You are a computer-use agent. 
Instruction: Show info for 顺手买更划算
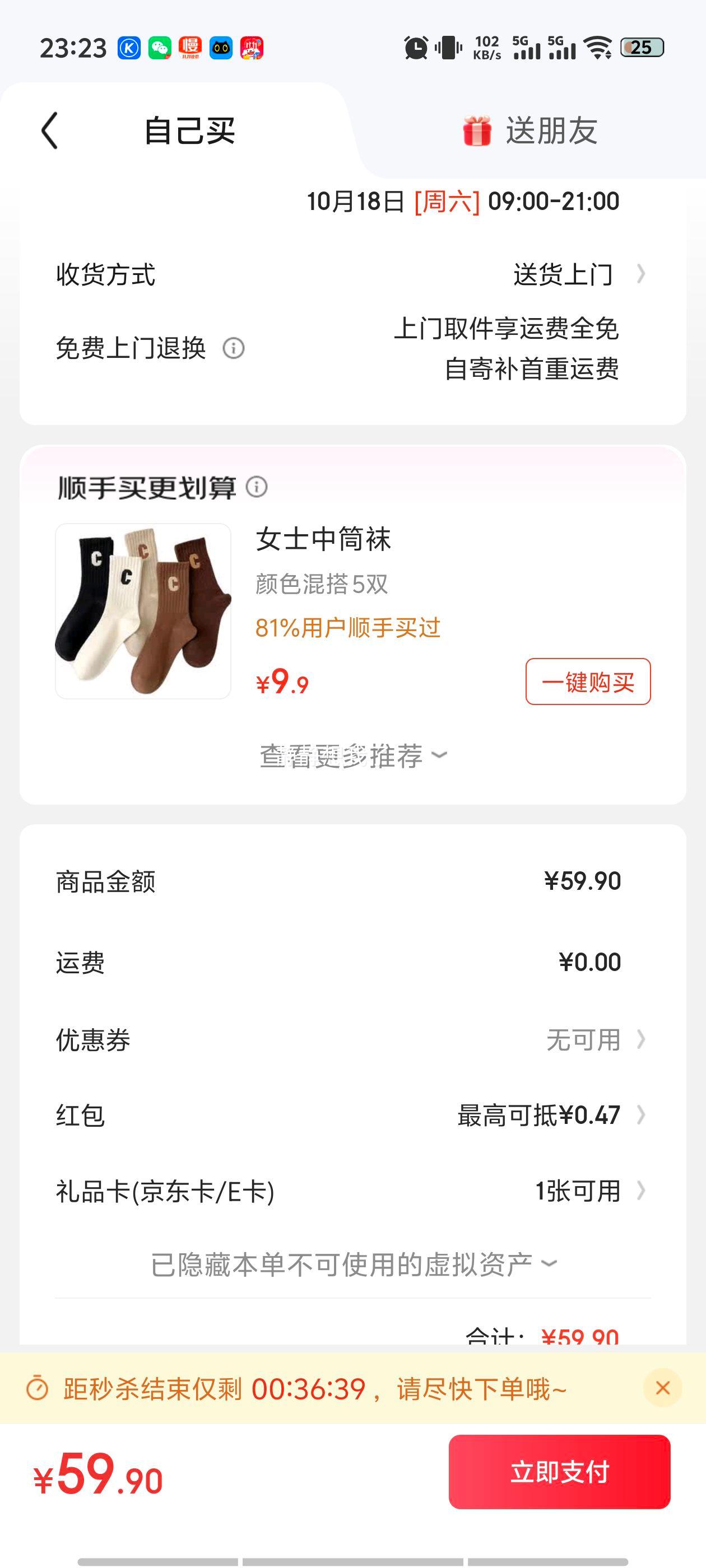(x=257, y=487)
